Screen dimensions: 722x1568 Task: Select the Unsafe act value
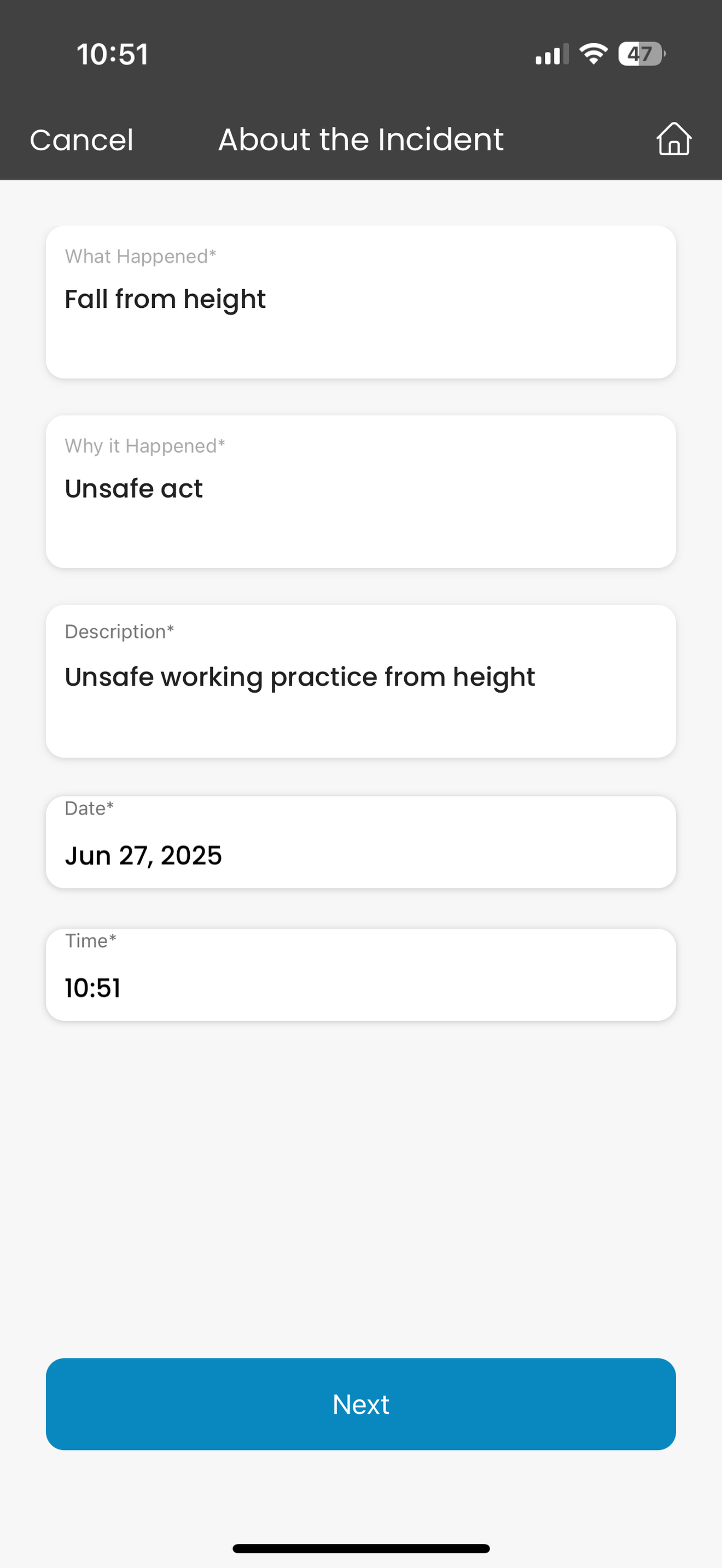coord(134,488)
